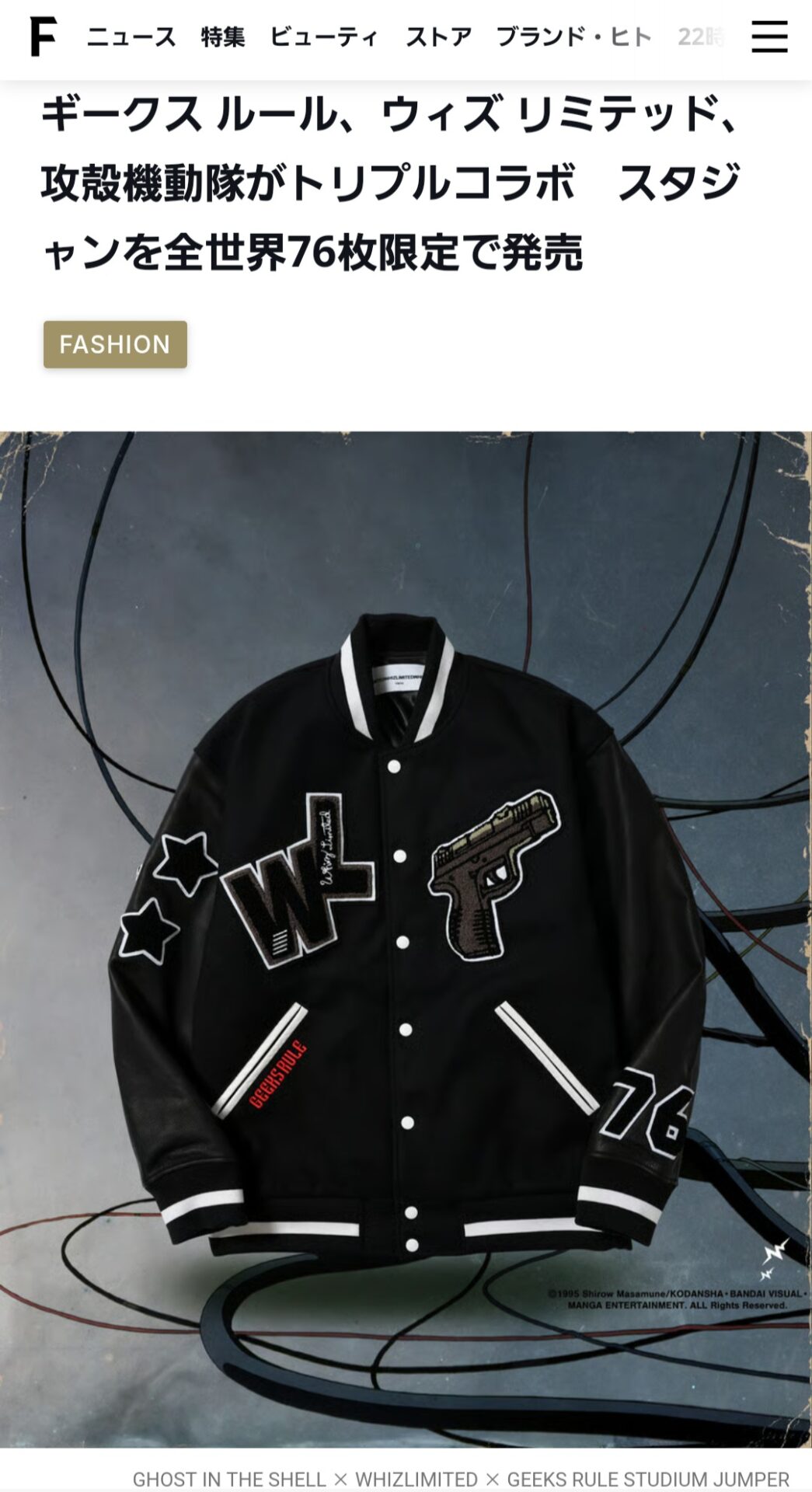The height and width of the screenshot is (1492, 812).
Task: Switch to the 特集 tab
Action: [x=223, y=37]
